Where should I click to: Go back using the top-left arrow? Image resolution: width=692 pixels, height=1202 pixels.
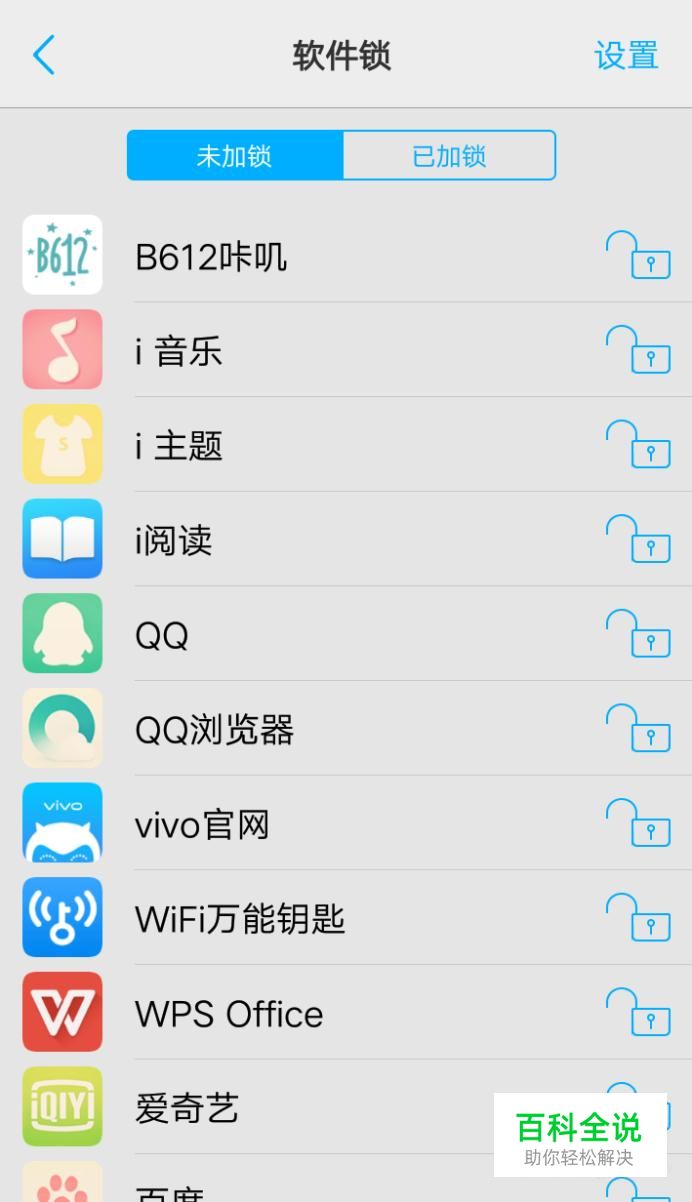(43, 55)
